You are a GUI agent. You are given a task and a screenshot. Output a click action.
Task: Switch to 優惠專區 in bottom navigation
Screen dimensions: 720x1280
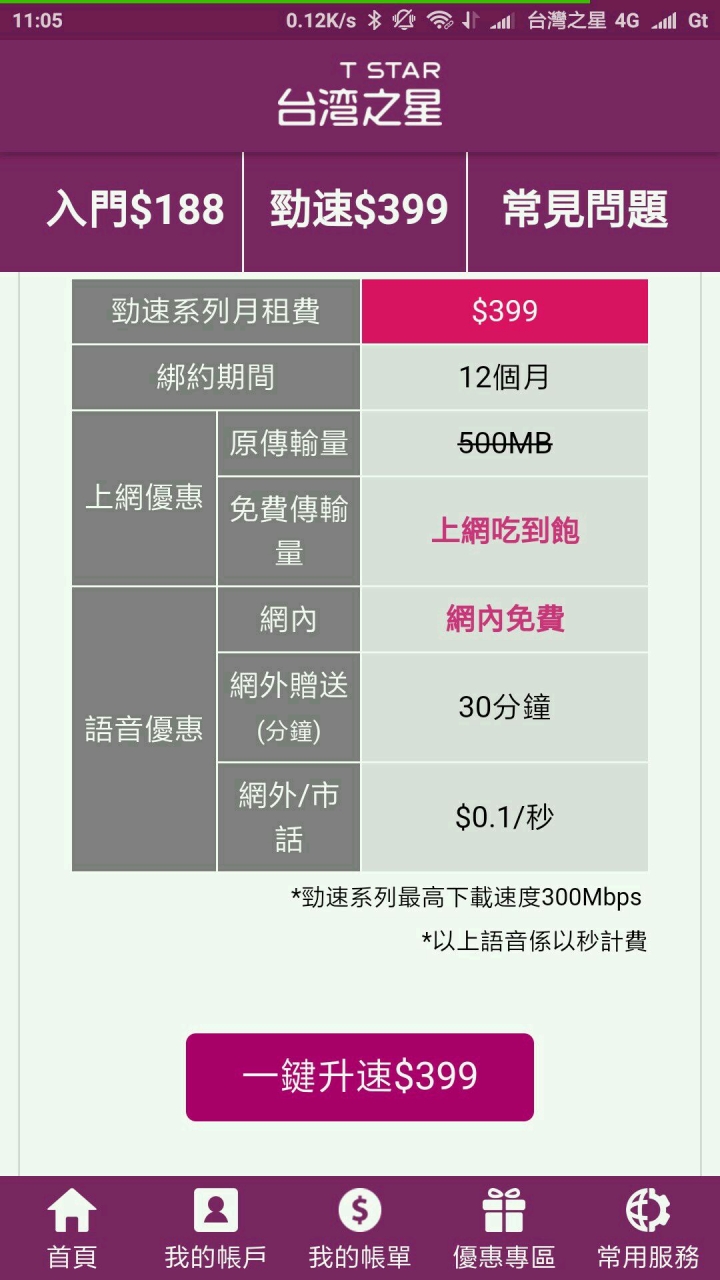[504, 1228]
